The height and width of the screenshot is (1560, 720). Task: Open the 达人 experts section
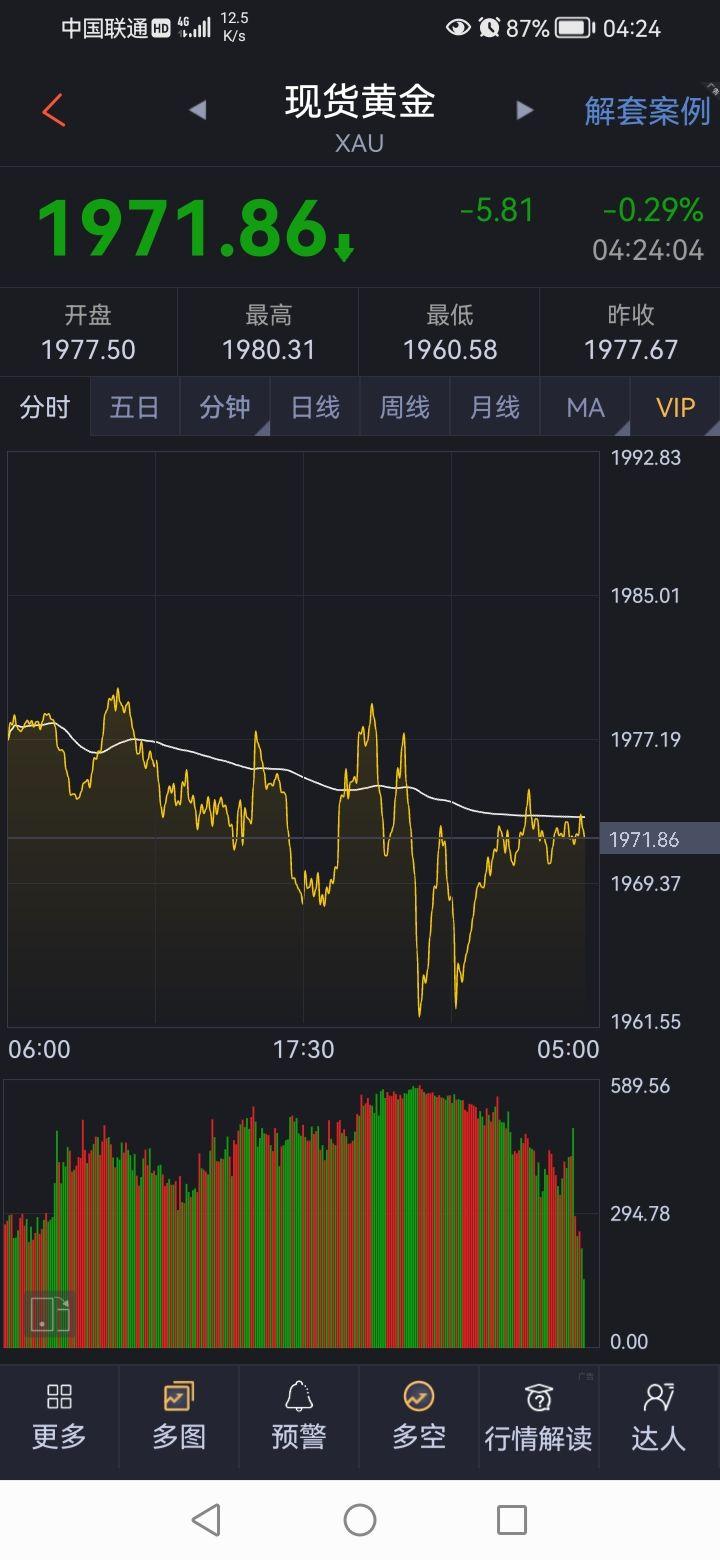click(x=658, y=1418)
